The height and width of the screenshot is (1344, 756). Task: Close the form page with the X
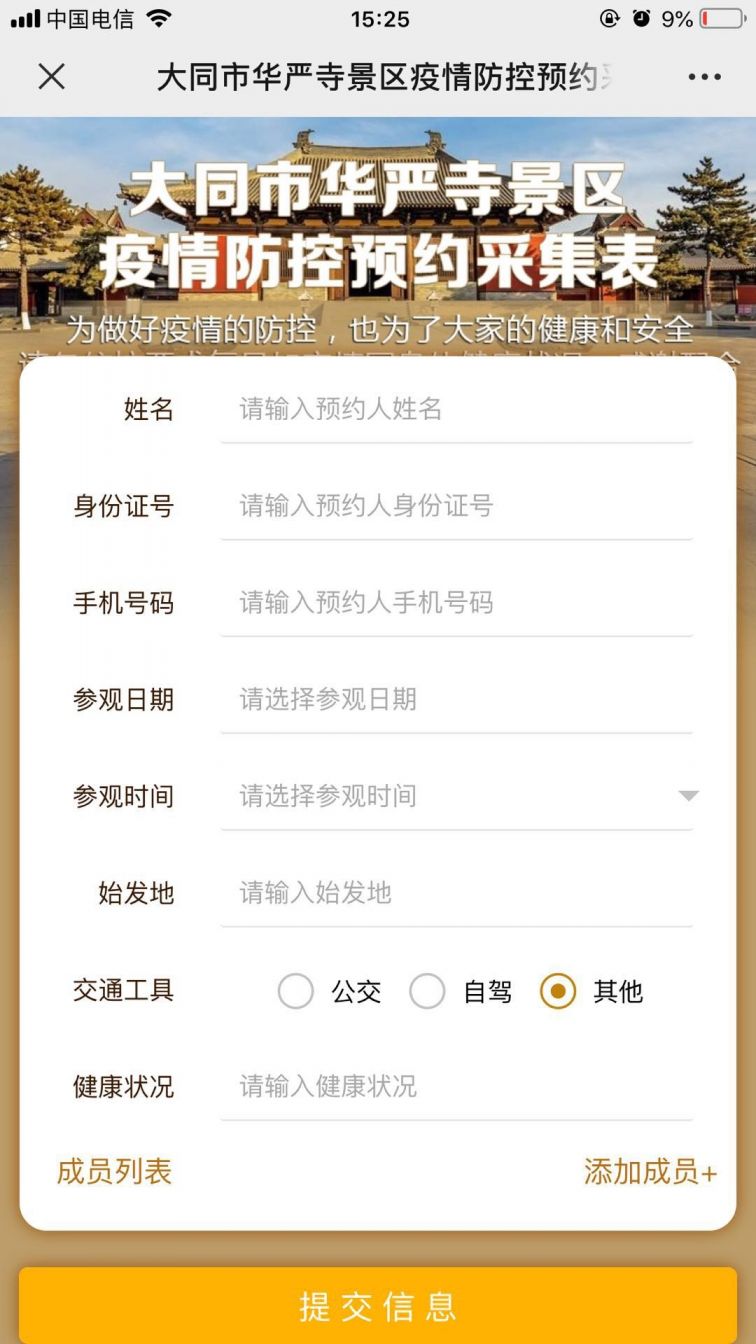(52, 76)
